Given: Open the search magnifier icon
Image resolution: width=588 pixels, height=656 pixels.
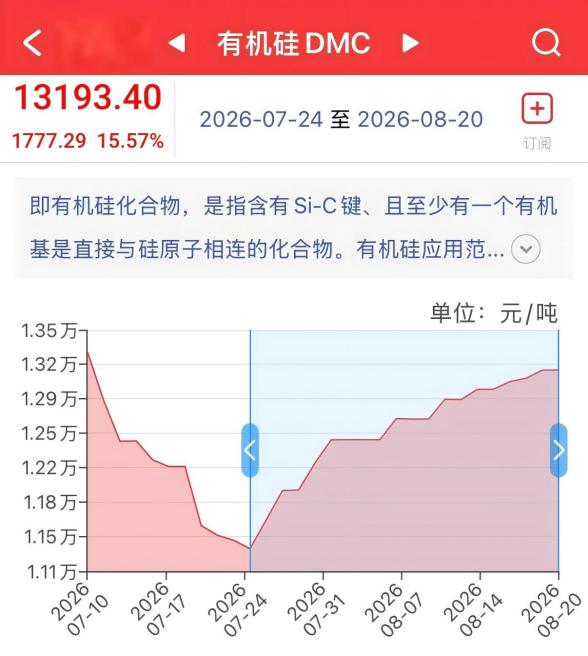Looking at the screenshot, I should tap(546, 42).
